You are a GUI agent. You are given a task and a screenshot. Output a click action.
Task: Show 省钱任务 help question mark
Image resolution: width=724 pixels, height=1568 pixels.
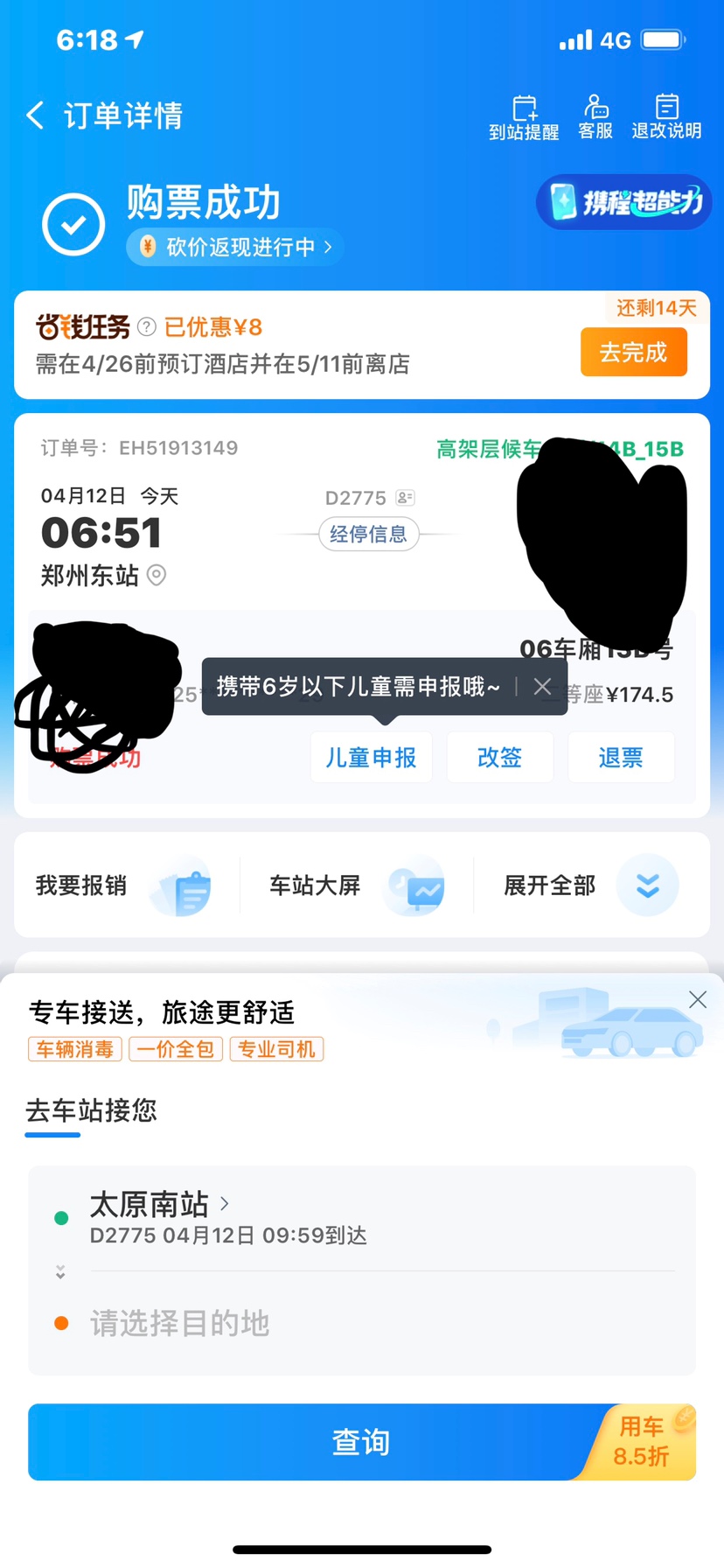(x=147, y=327)
